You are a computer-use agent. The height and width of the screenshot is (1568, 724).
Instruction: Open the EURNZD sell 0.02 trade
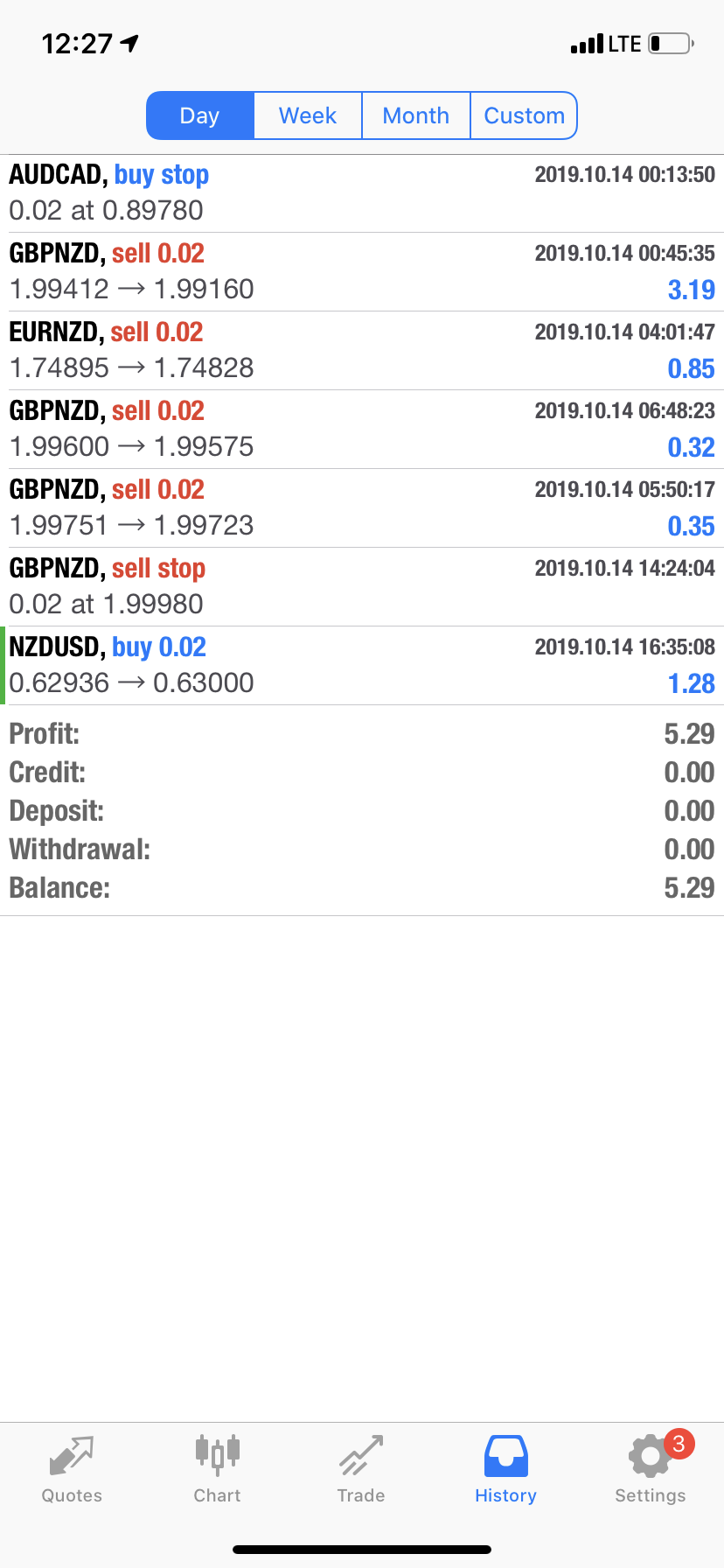pyautogui.click(x=362, y=351)
